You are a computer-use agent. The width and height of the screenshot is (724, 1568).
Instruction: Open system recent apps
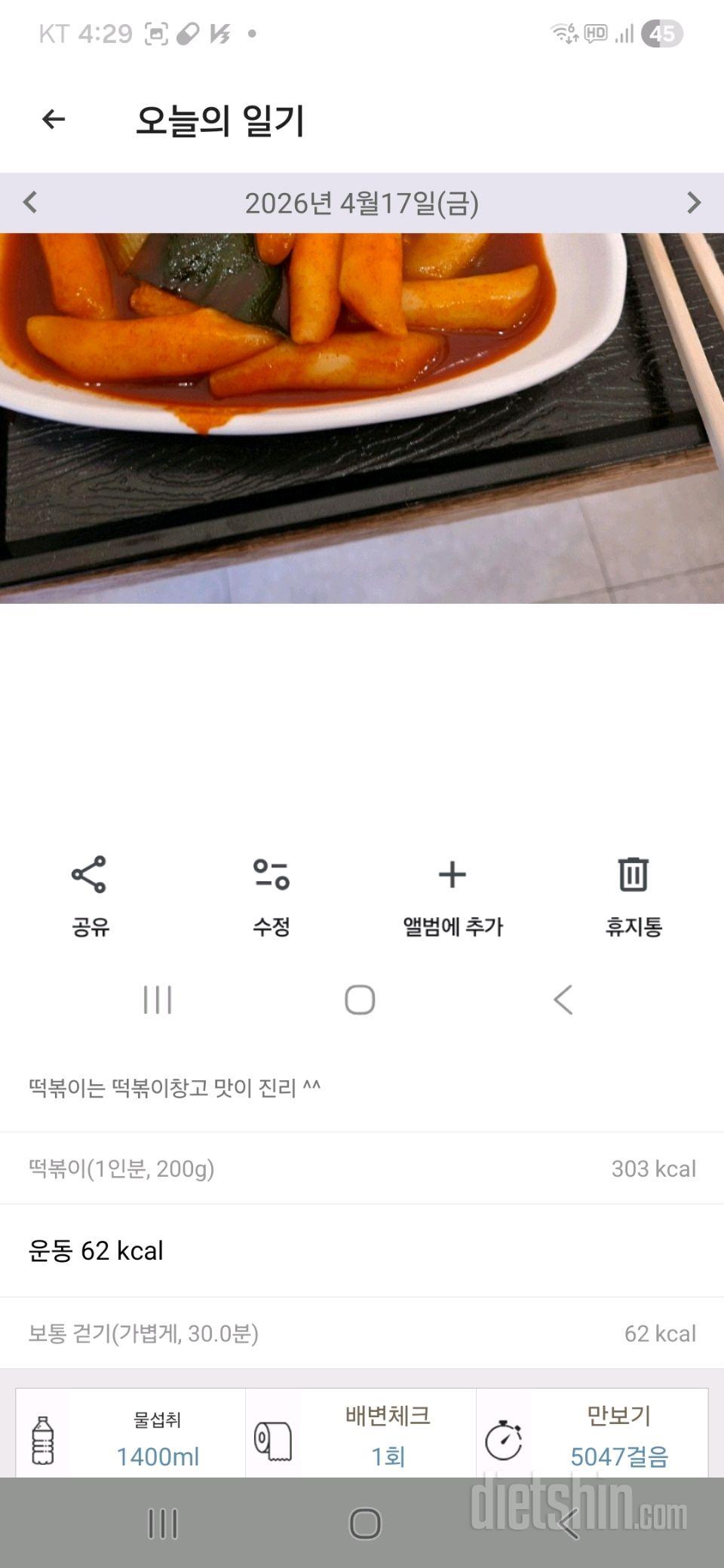[162, 1523]
